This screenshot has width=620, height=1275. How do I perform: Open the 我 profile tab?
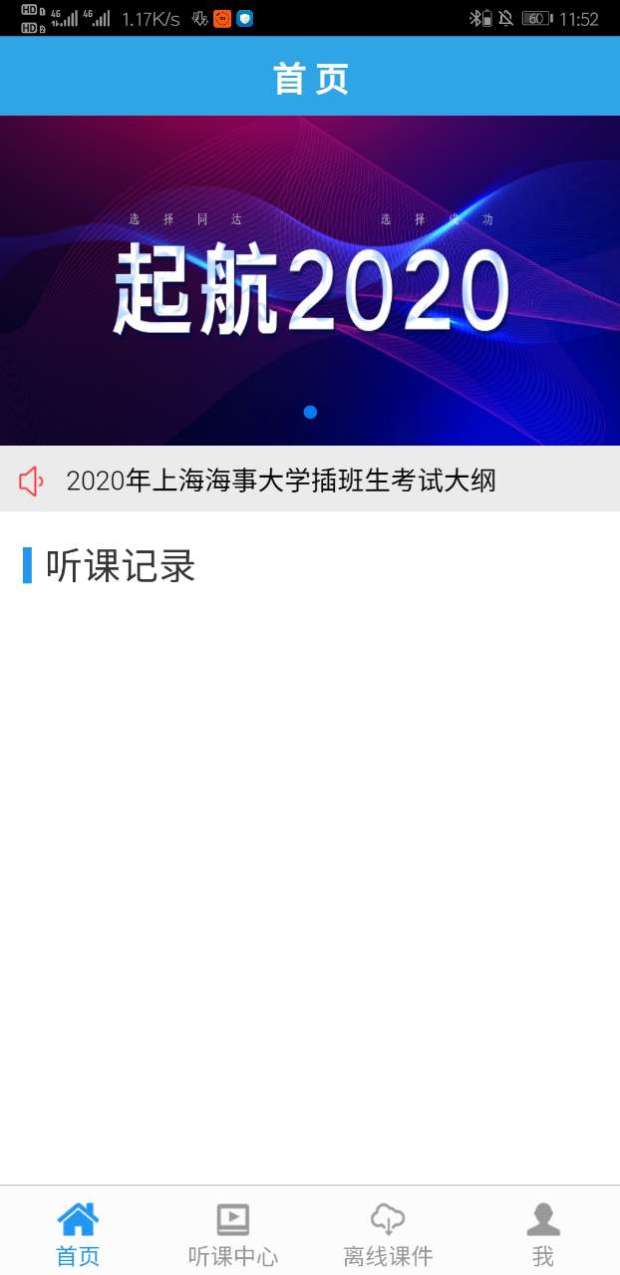click(543, 1234)
